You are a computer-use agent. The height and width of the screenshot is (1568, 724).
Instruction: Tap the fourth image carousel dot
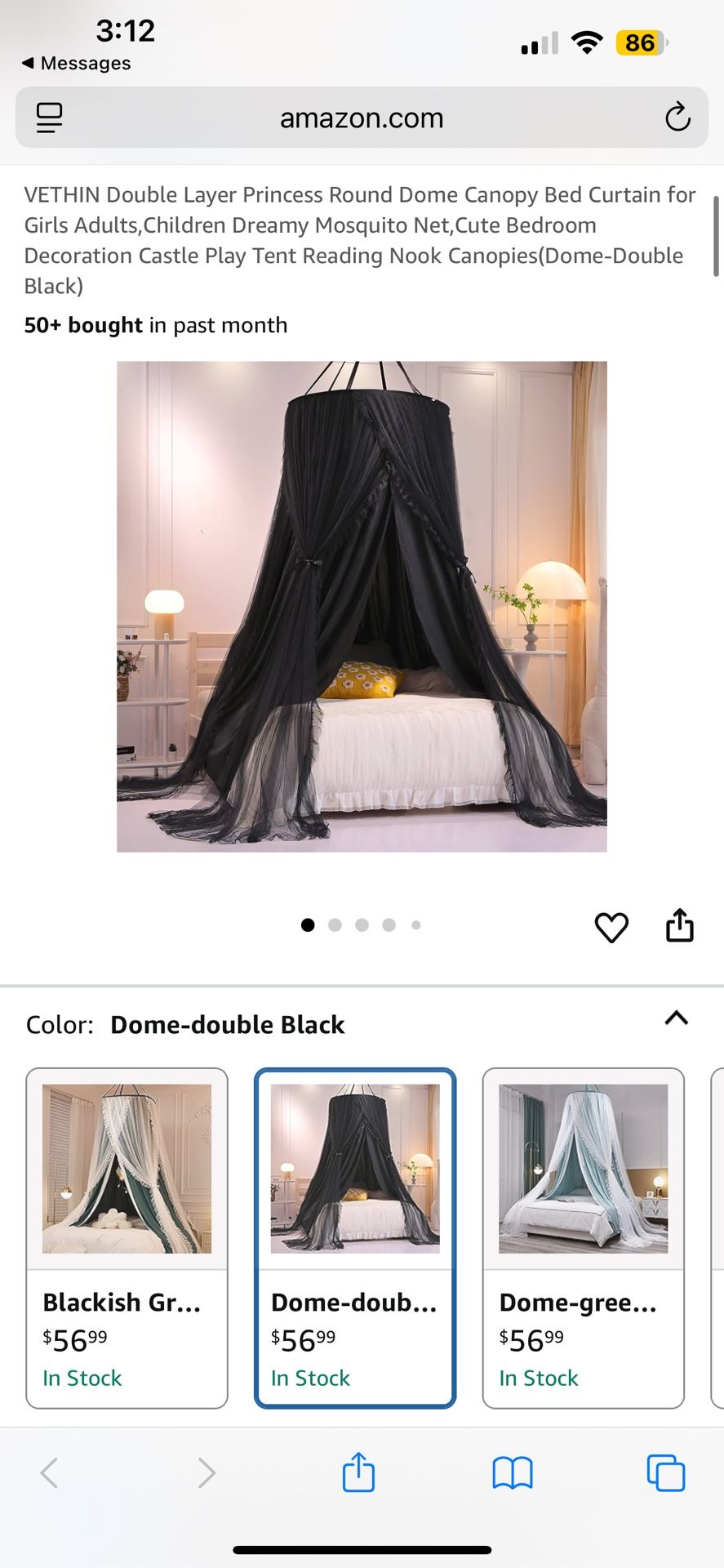click(x=389, y=924)
